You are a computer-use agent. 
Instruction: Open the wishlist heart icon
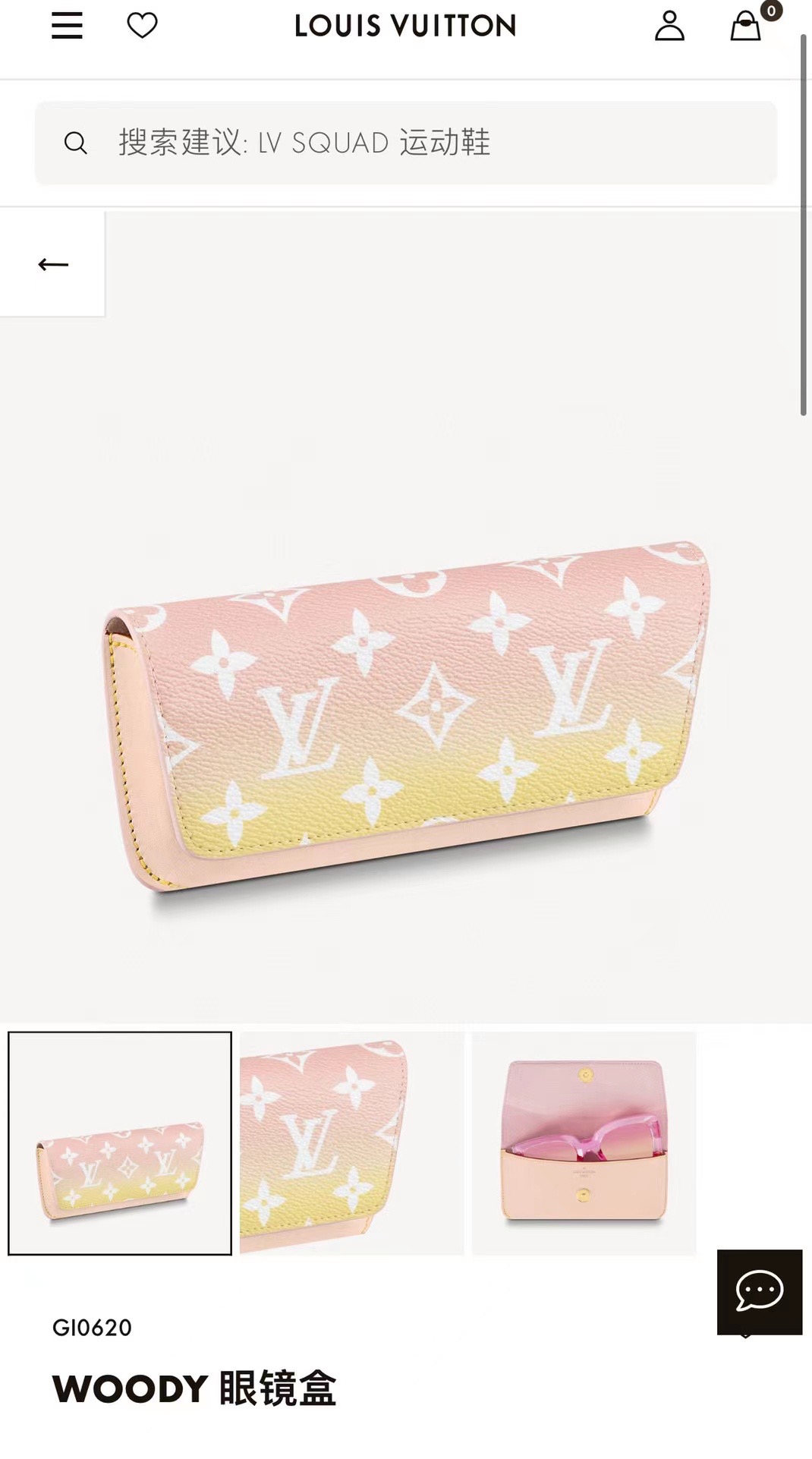pyautogui.click(x=142, y=26)
